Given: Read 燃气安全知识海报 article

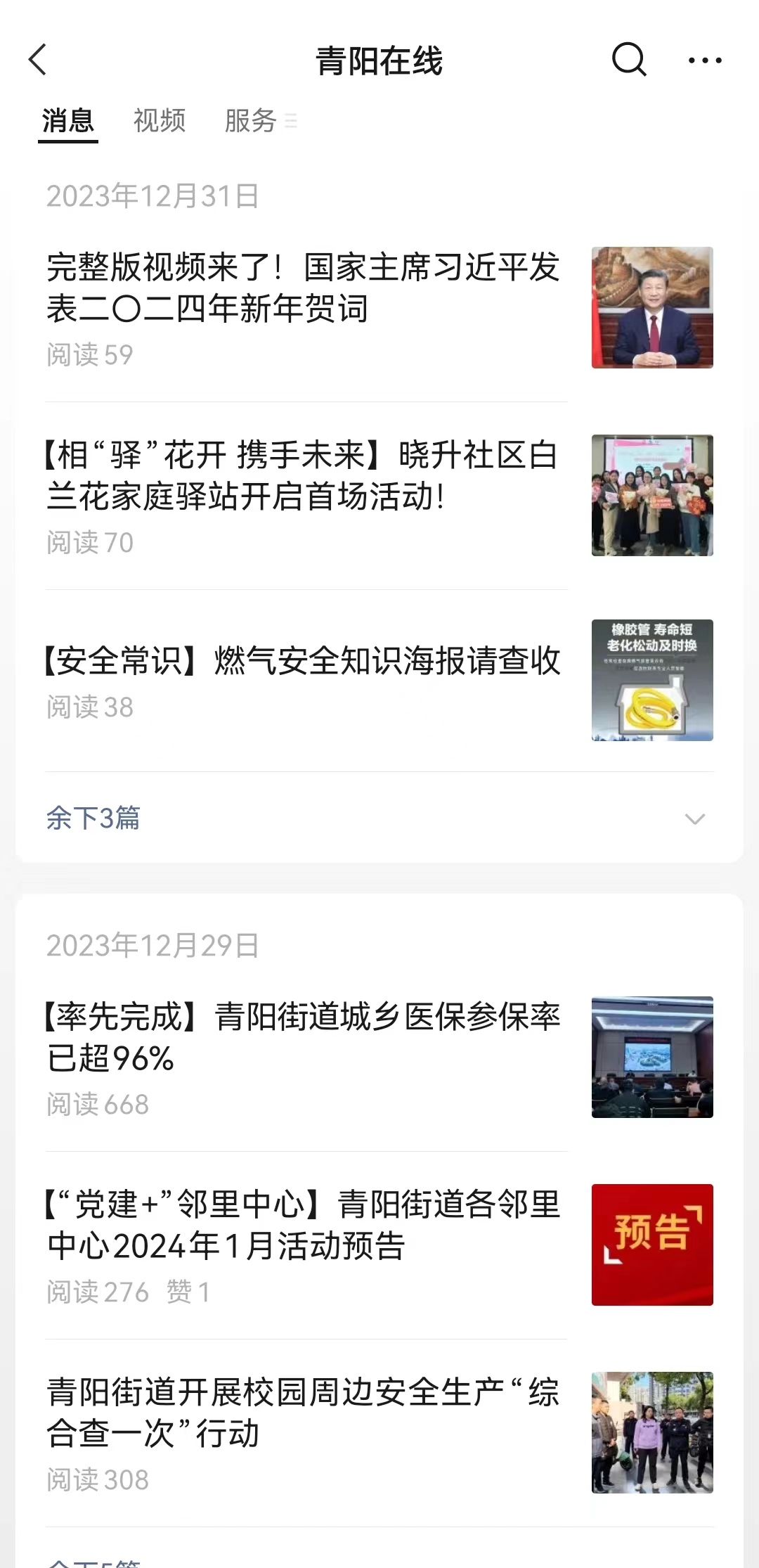Looking at the screenshot, I should click(x=304, y=662).
